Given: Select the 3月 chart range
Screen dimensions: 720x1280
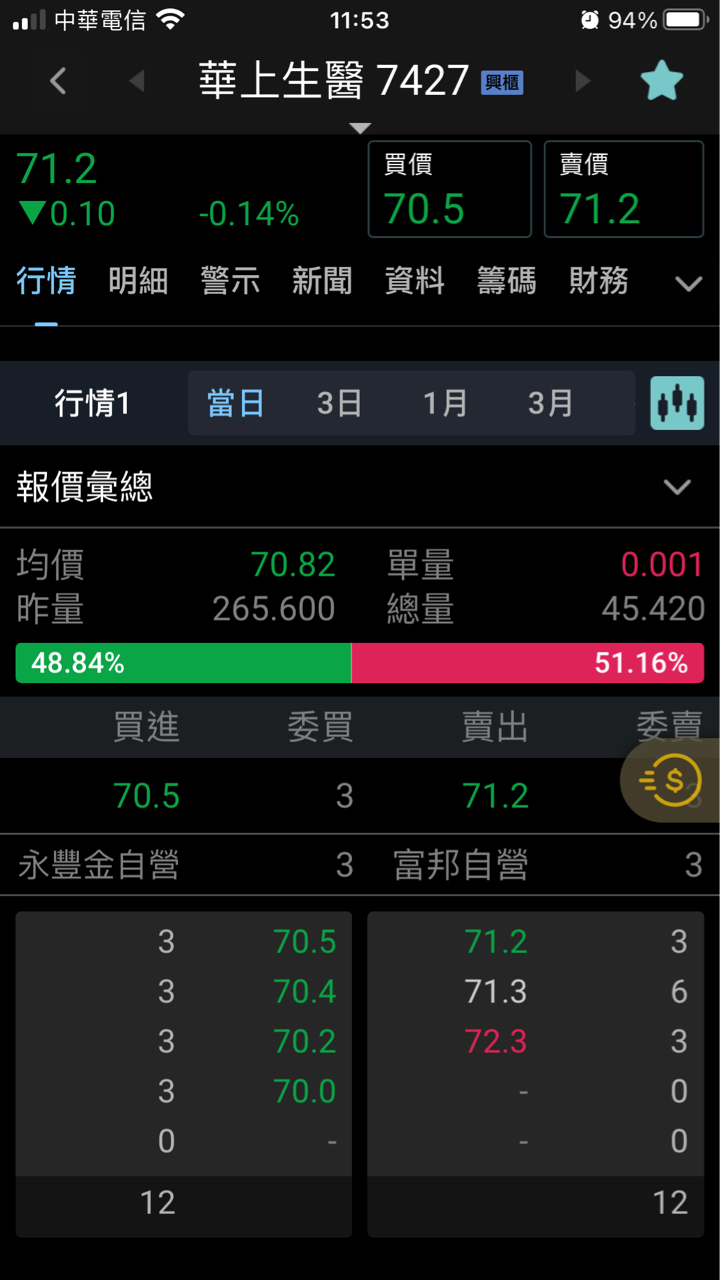Looking at the screenshot, I should pos(550,404).
